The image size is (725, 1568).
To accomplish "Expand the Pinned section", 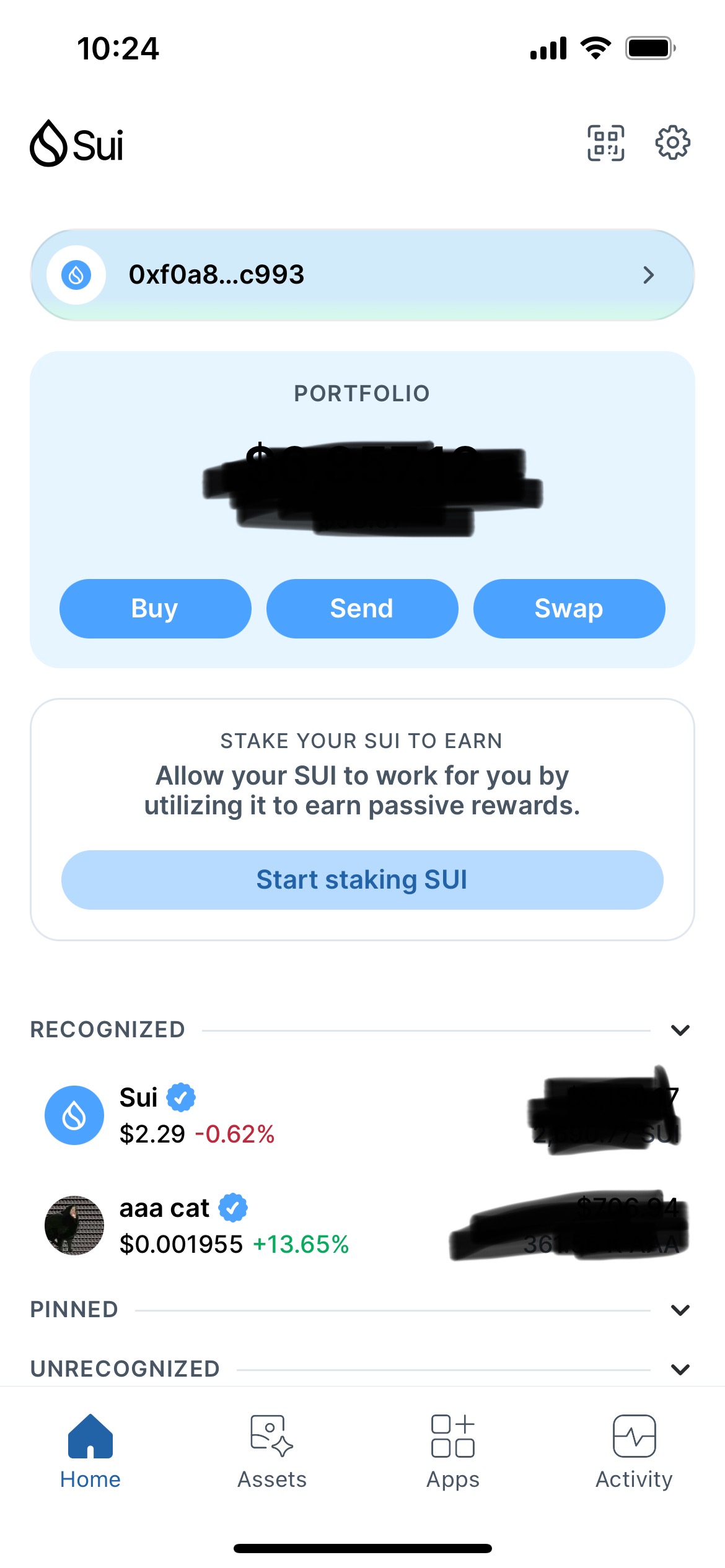I will (x=680, y=1309).
